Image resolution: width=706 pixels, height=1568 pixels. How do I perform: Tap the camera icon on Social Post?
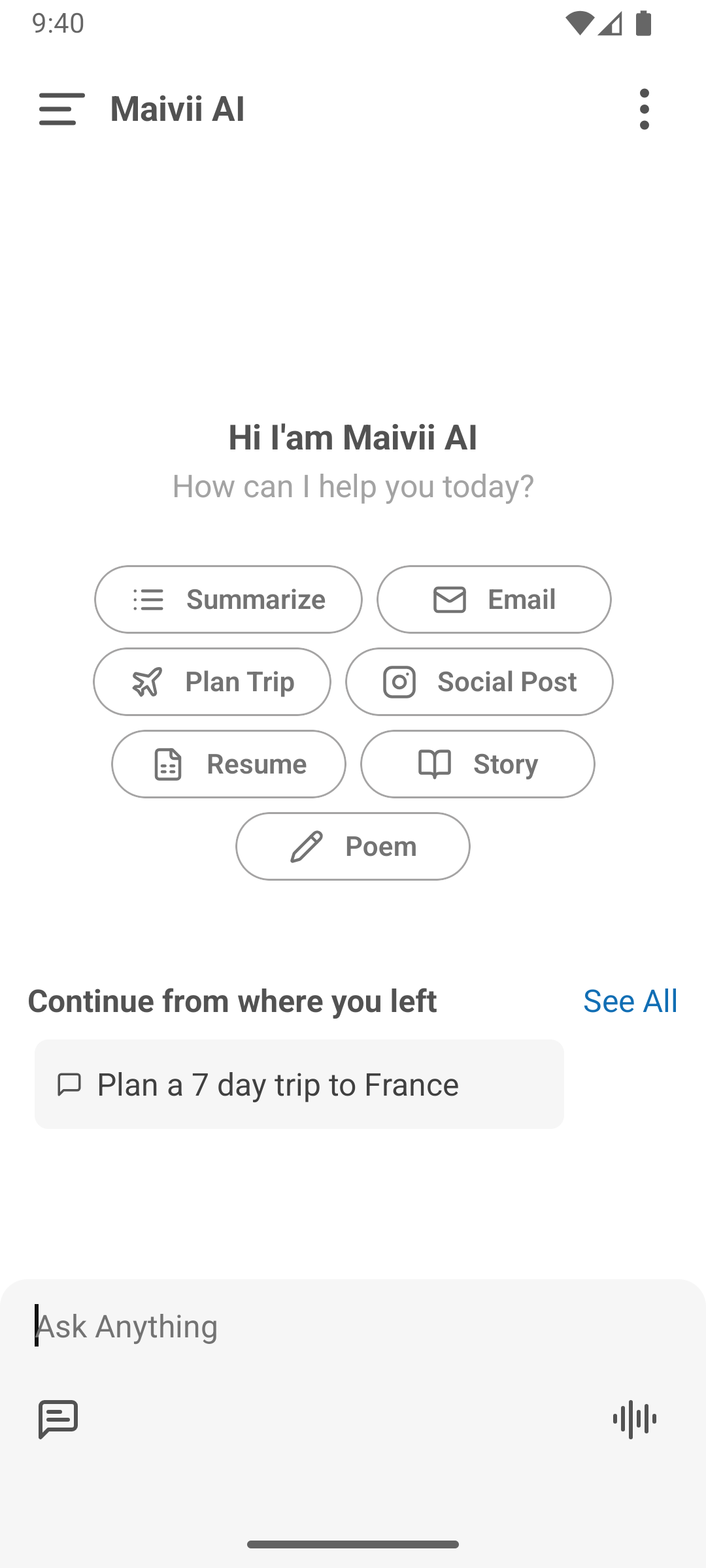pos(401,681)
